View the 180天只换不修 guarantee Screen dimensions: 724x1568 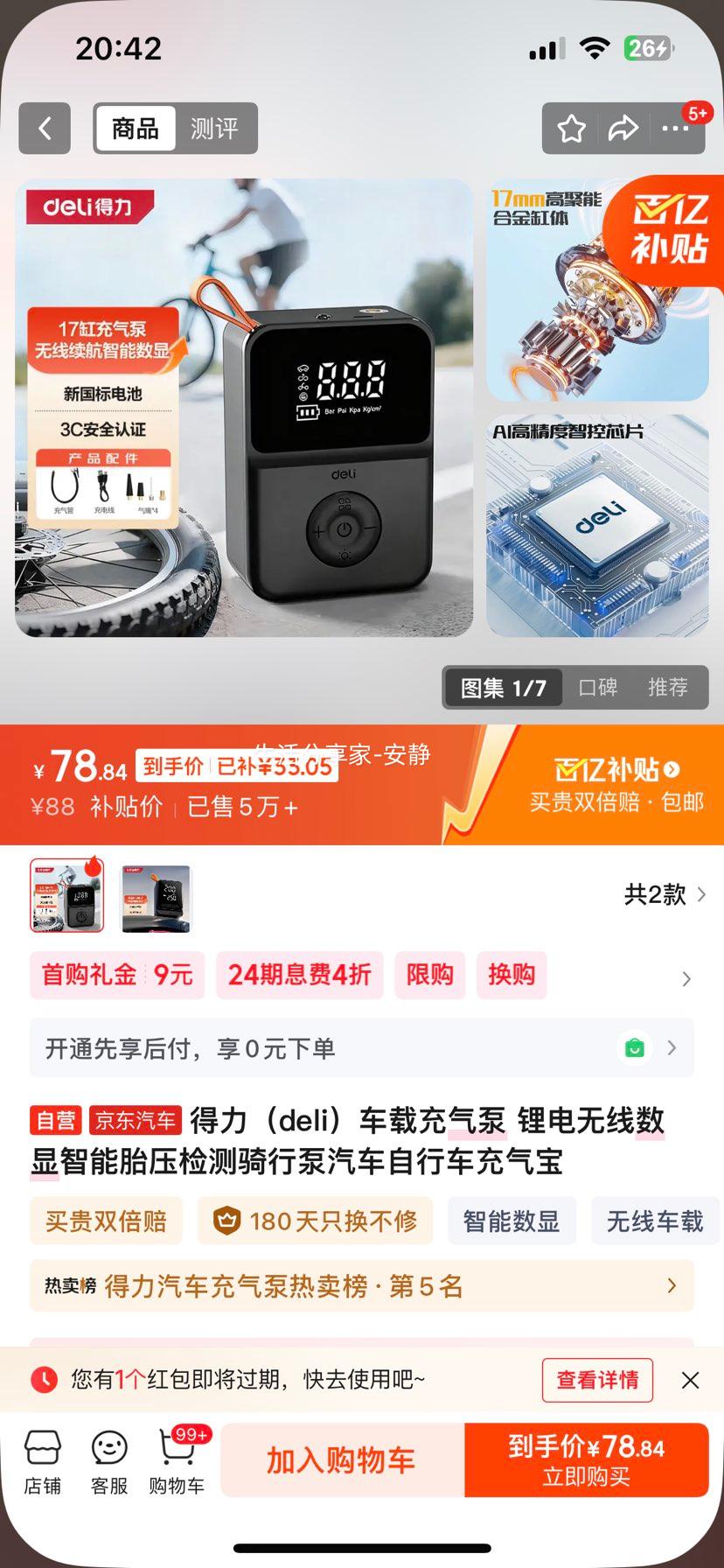tap(316, 1221)
